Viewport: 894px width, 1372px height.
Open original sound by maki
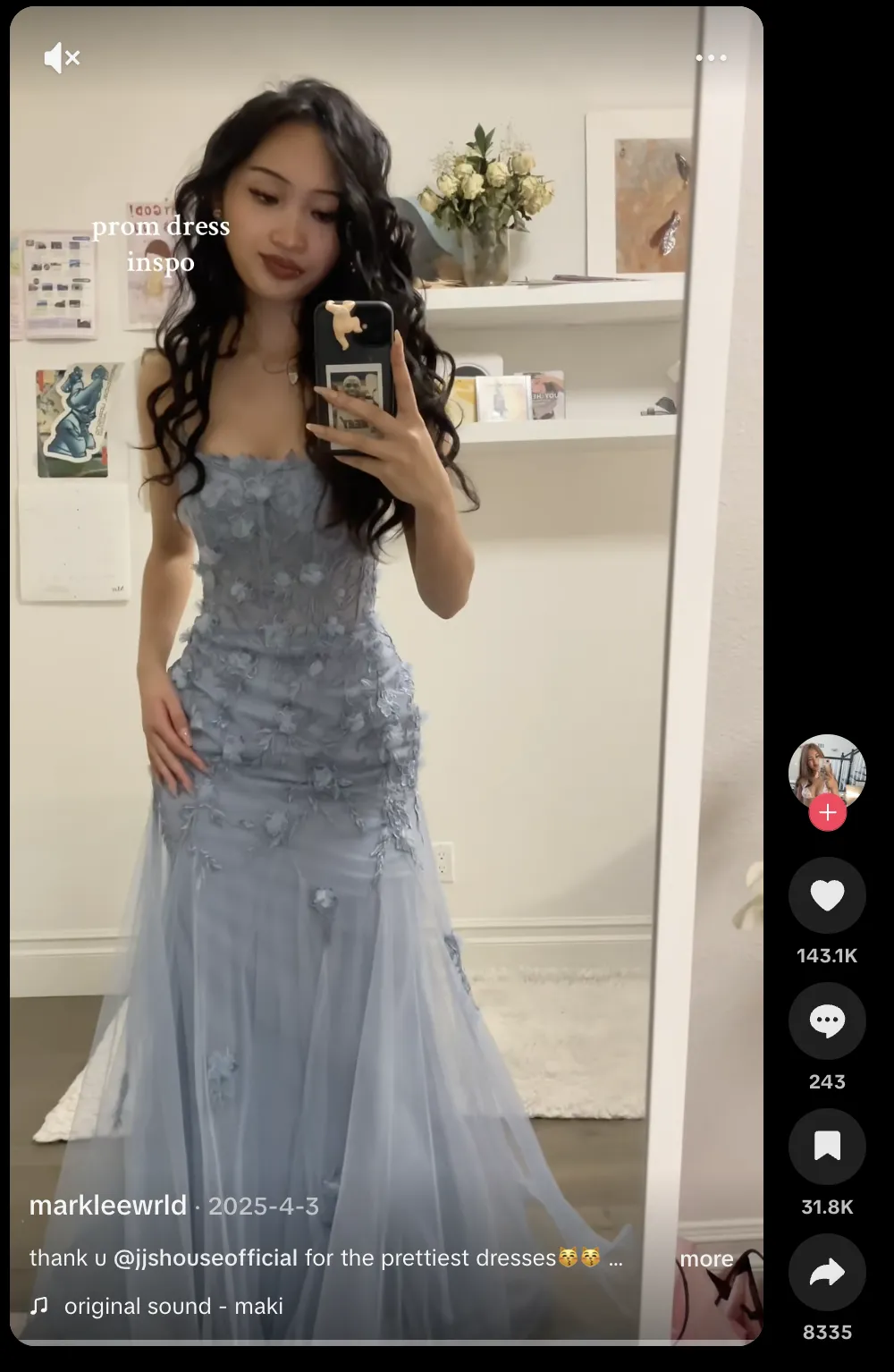pyautogui.click(x=173, y=1306)
